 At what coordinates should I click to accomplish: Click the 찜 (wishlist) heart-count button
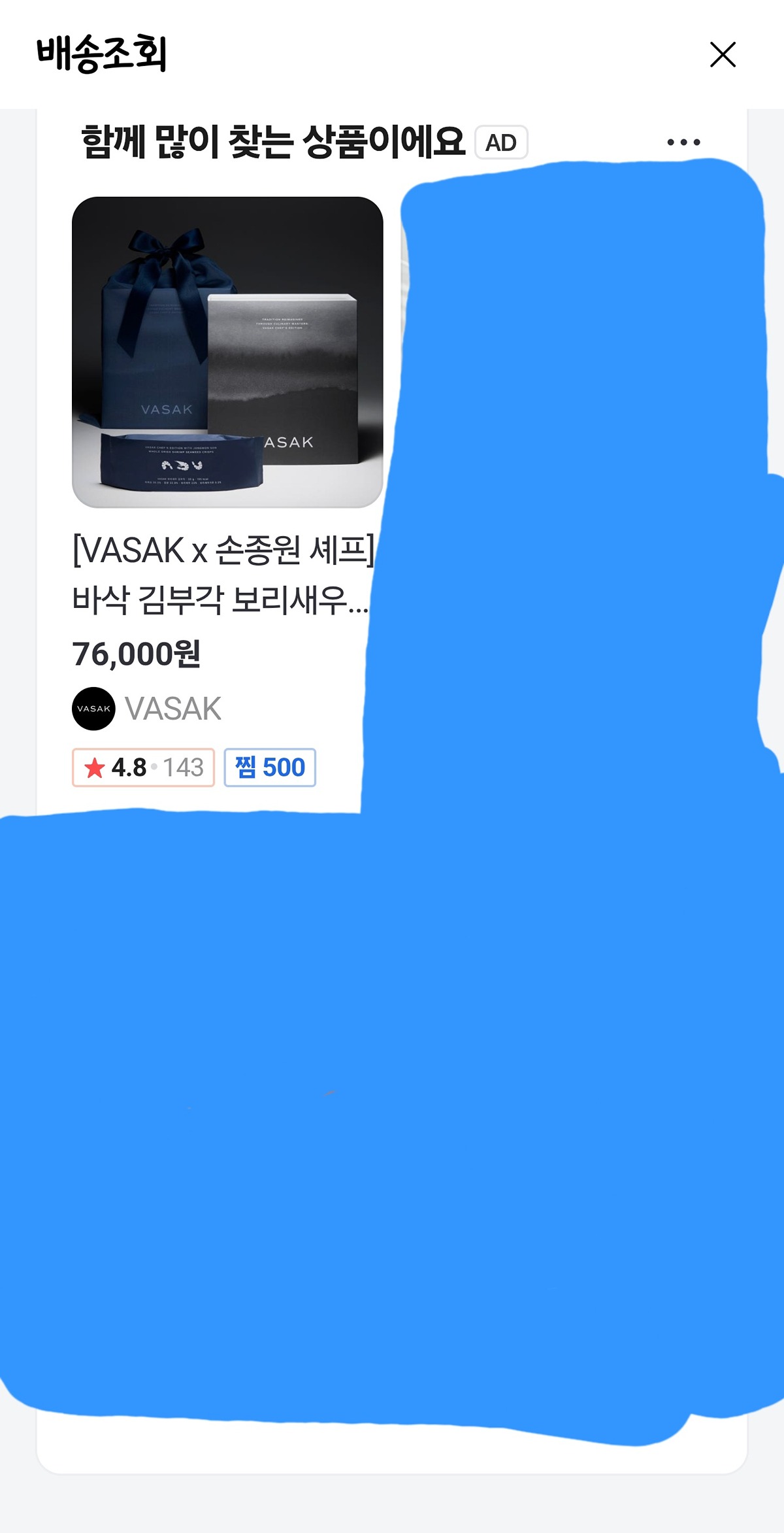pos(270,766)
